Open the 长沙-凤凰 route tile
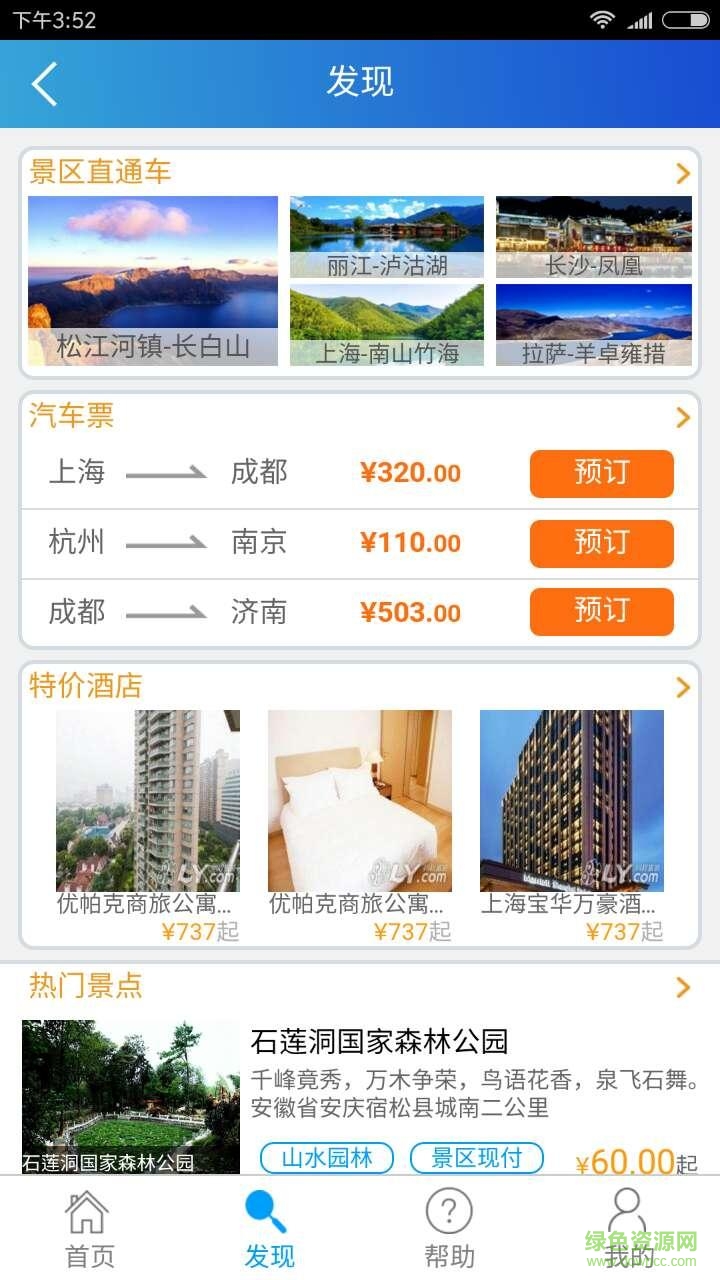Screen dimensions: 720x1280 pos(594,237)
